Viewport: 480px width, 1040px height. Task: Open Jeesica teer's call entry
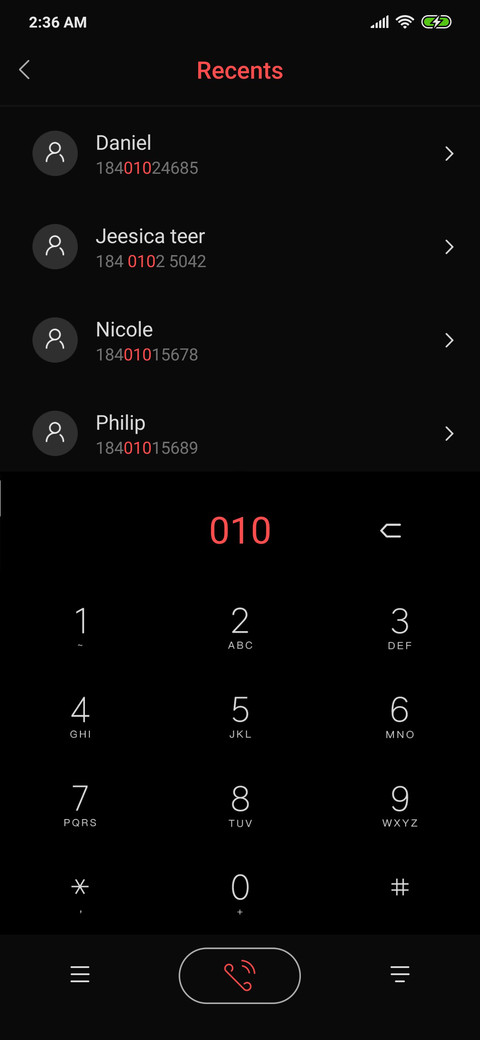(240, 247)
